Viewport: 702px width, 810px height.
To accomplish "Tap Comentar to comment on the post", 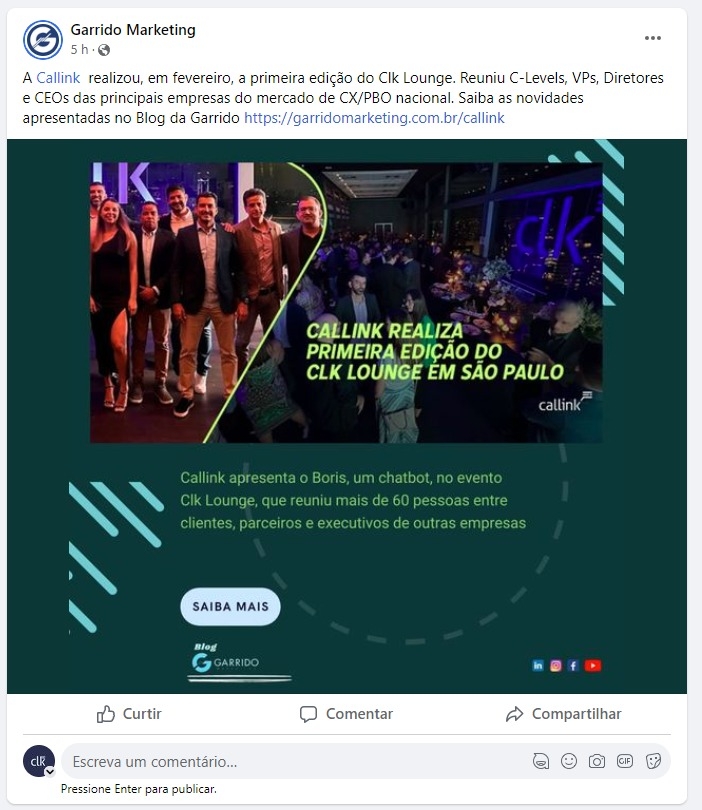I will click(x=346, y=714).
